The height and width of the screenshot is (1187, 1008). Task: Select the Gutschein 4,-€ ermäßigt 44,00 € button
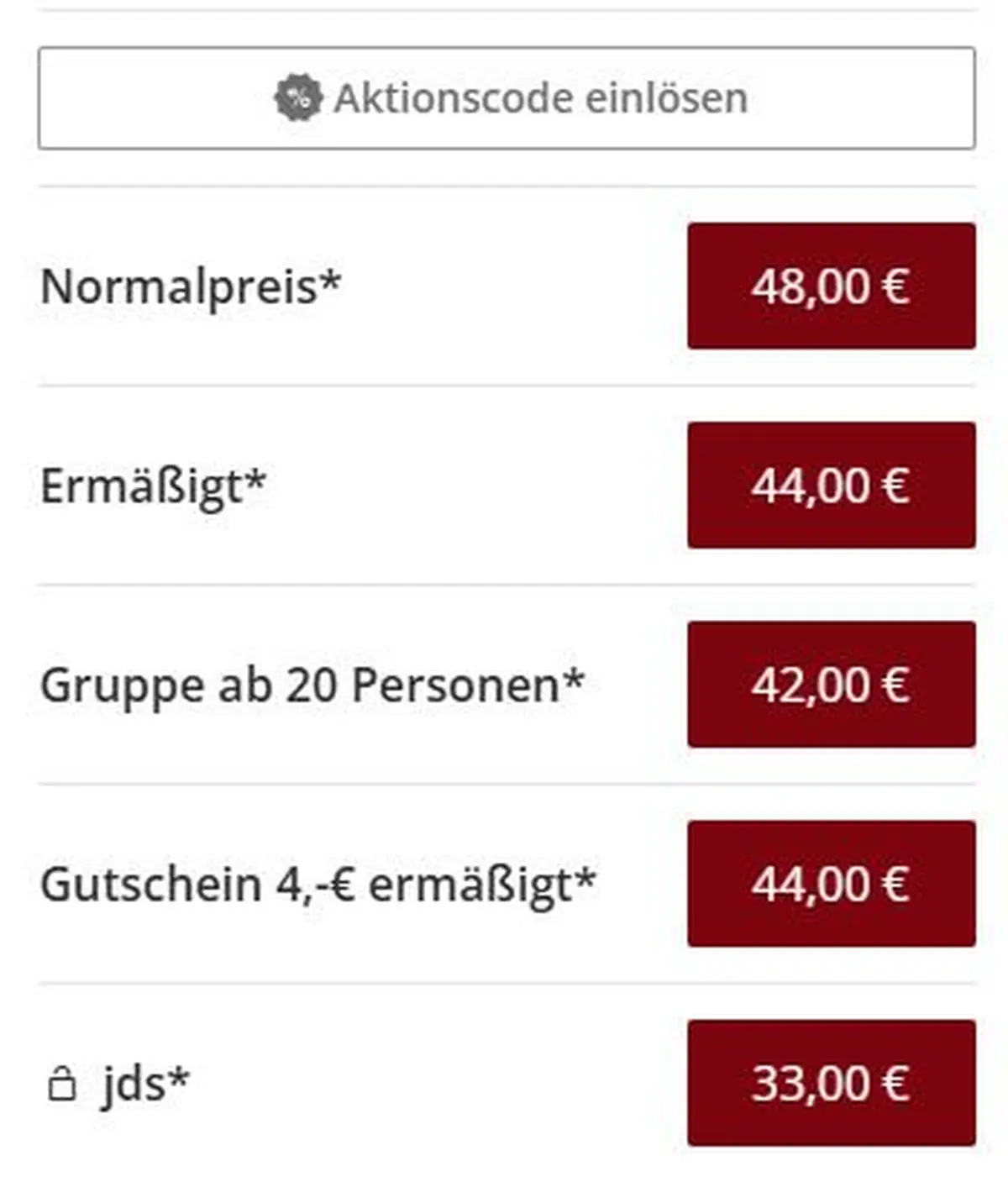[832, 883]
